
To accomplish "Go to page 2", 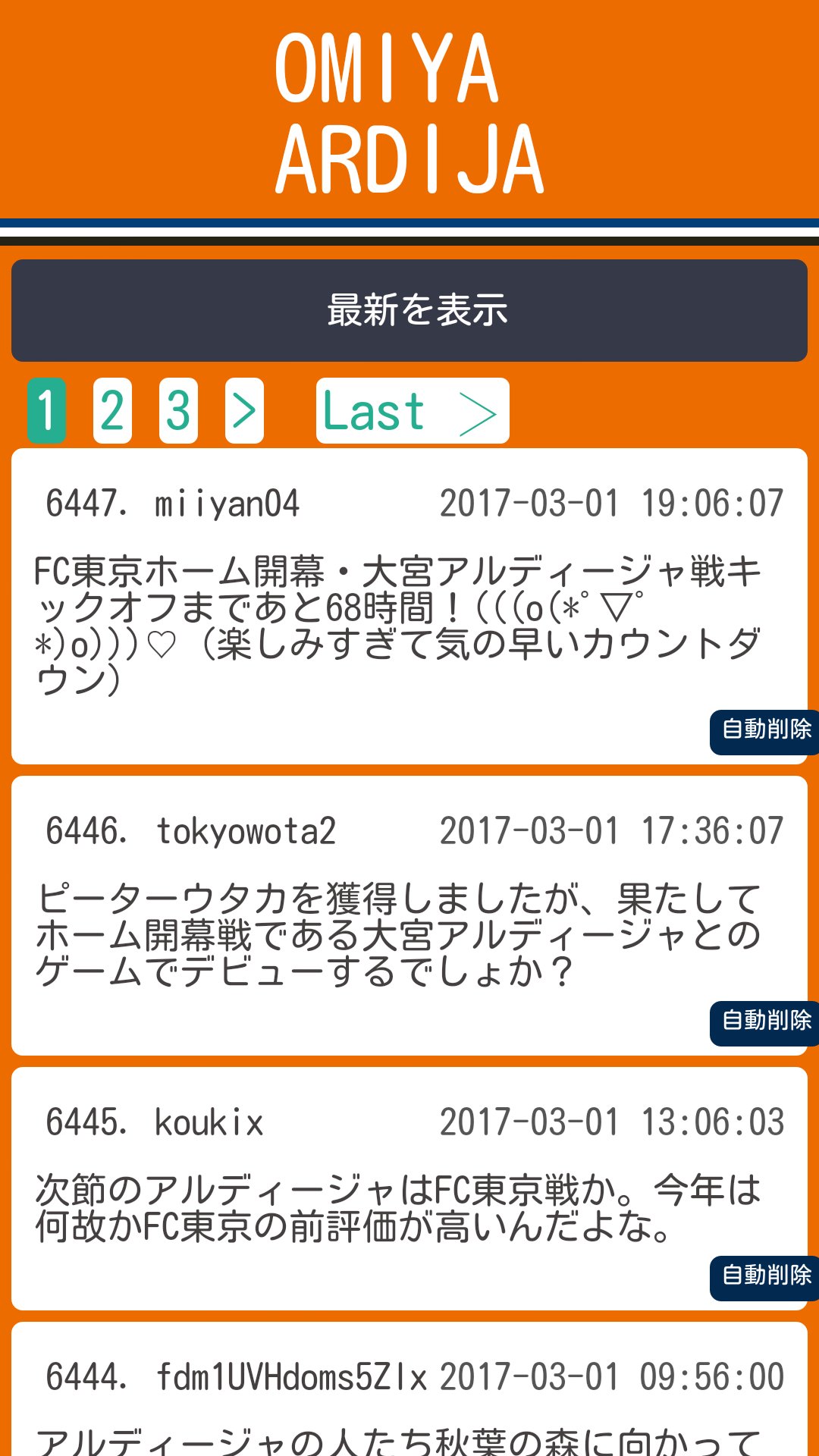I will coord(112,410).
